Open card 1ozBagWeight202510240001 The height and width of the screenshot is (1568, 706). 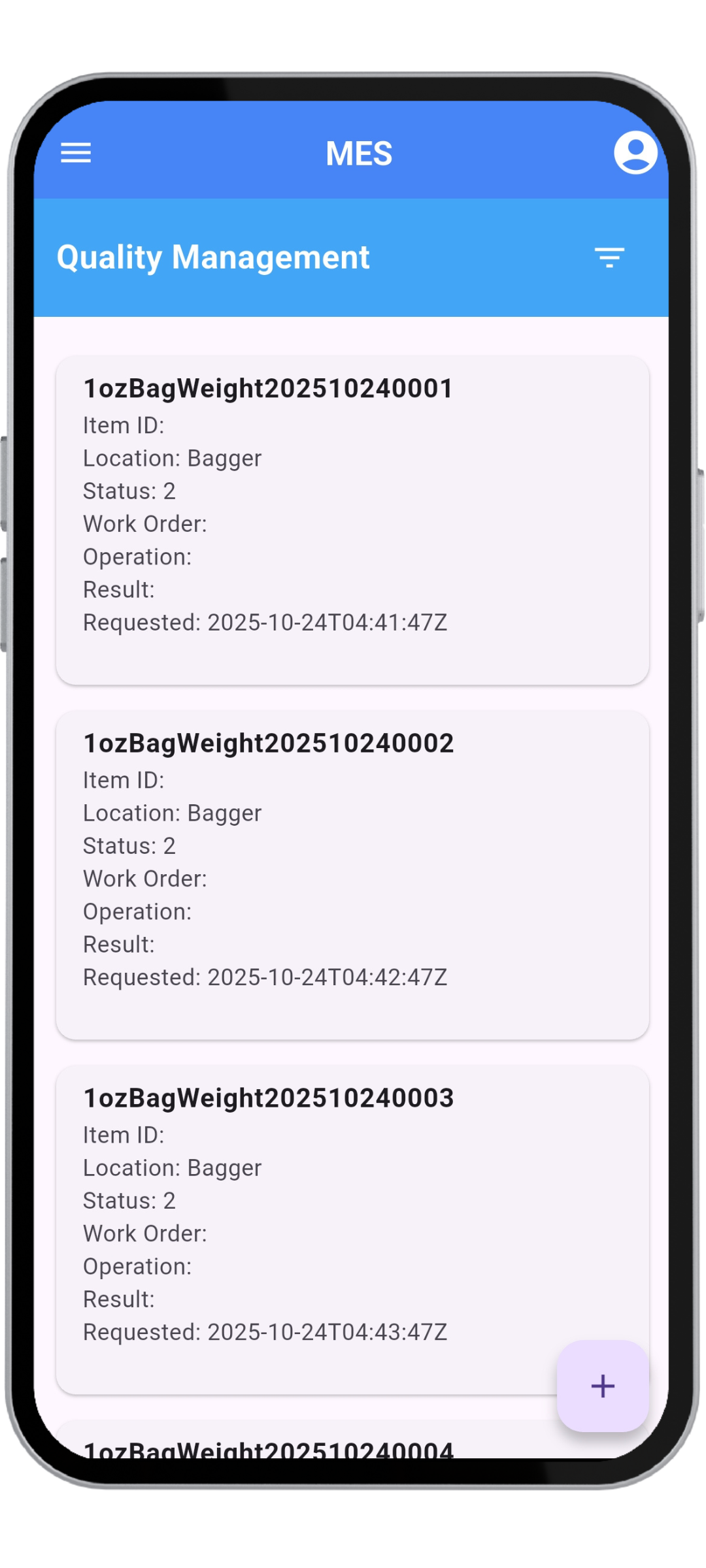(x=352, y=519)
